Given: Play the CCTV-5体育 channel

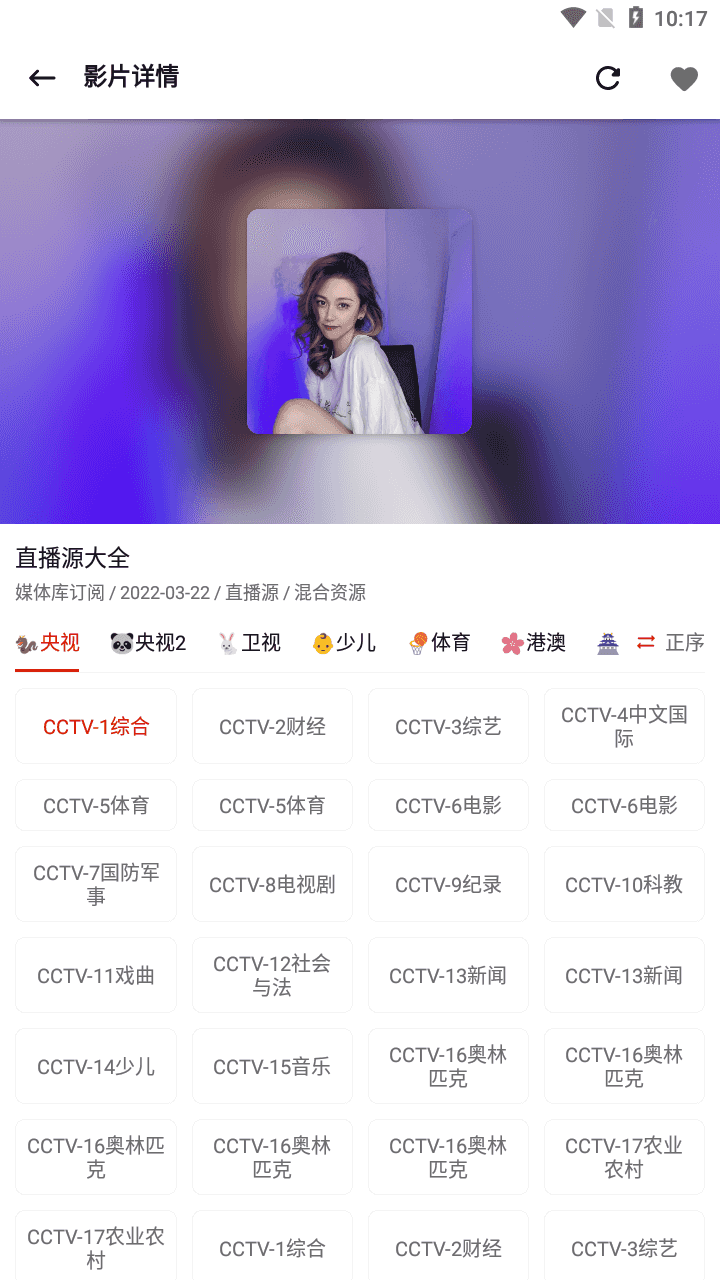Looking at the screenshot, I should [96, 805].
